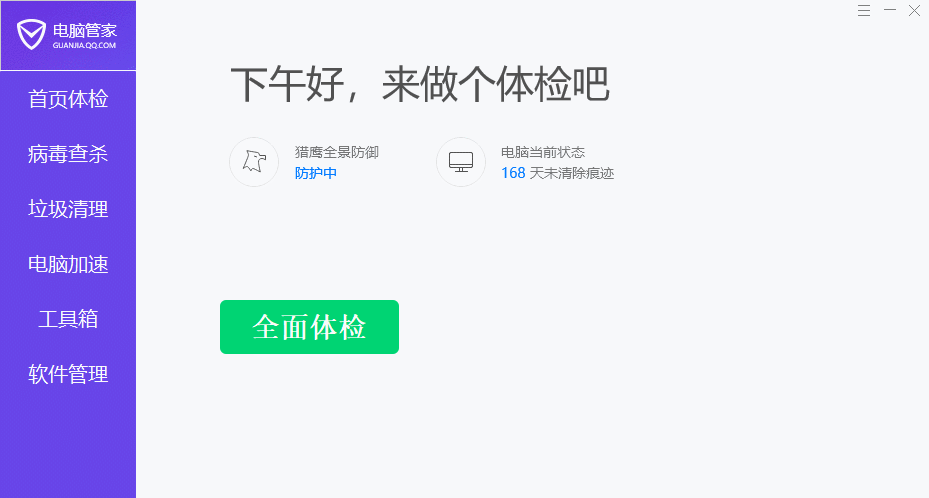Open the 工具箱 toolbox
Image resolution: width=929 pixels, height=498 pixels.
(68, 319)
